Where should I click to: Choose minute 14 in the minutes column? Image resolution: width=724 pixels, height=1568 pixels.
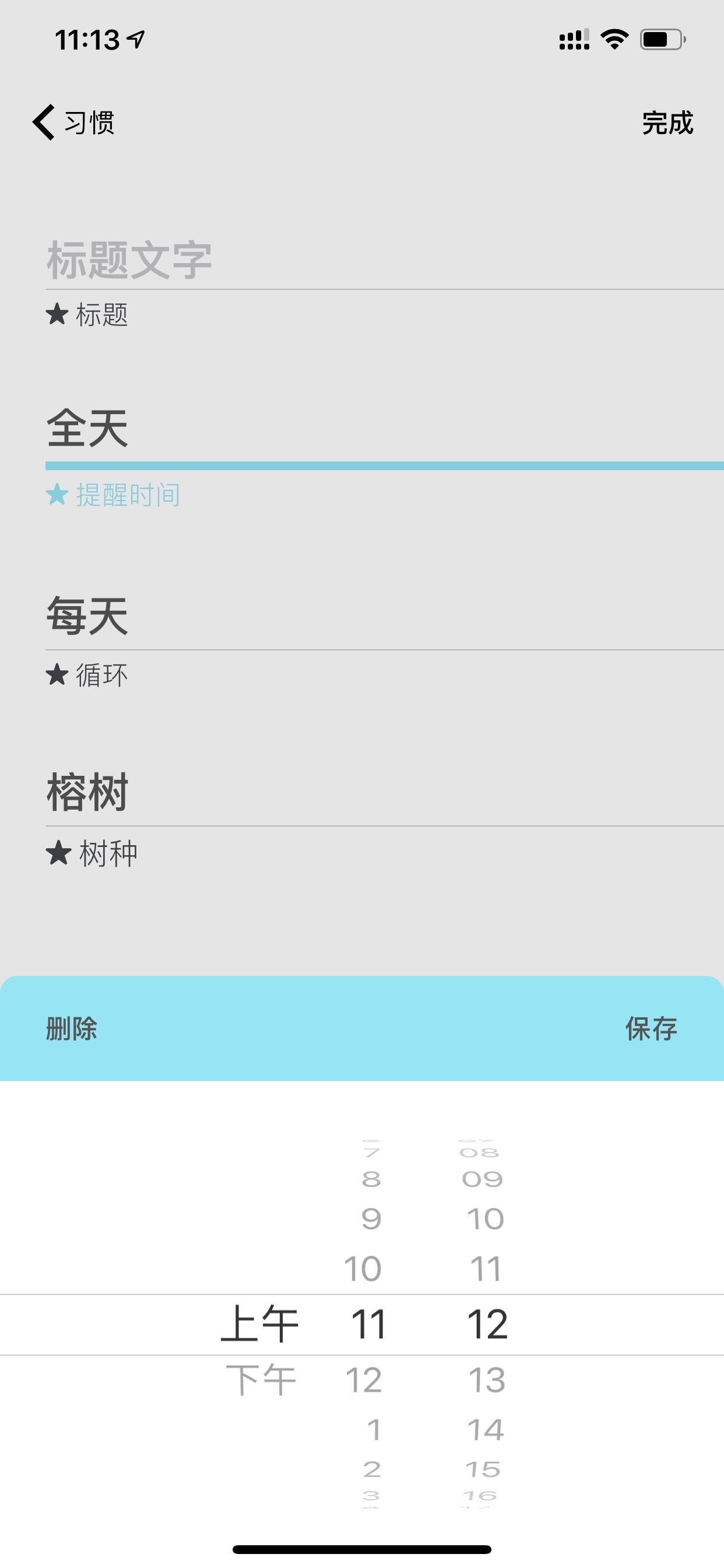pyautogui.click(x=486, y=1430)
